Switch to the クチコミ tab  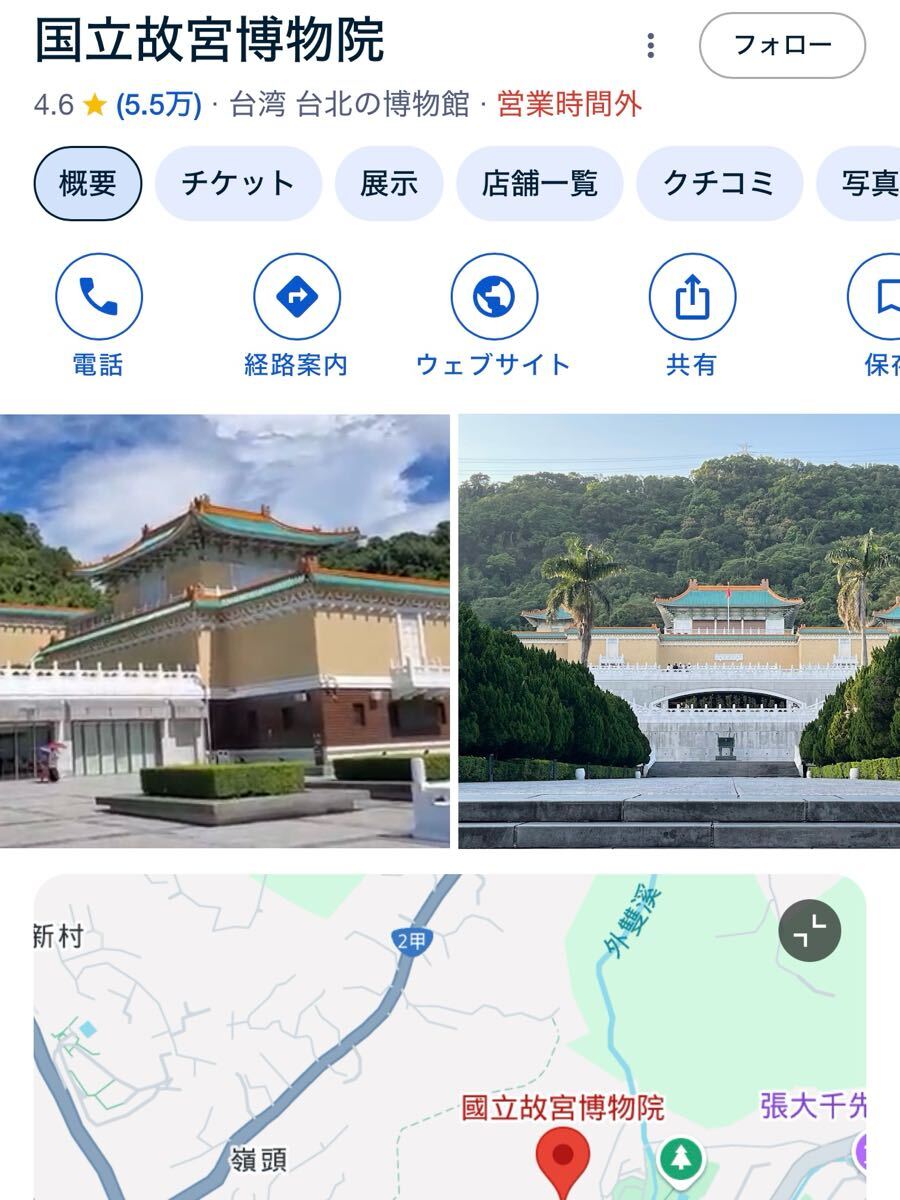719,183
